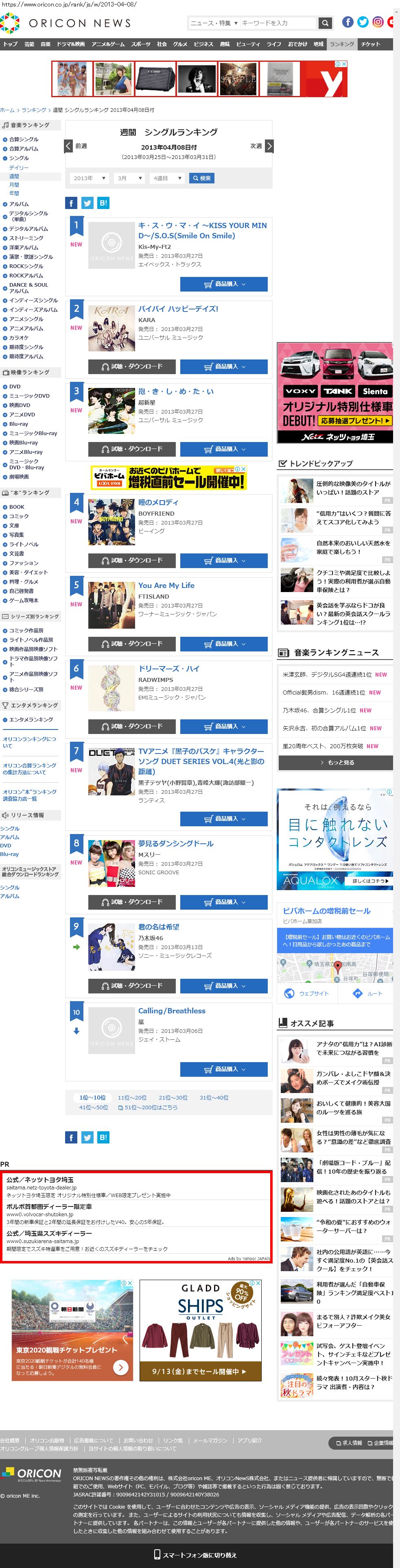The height and width of the screenshot is (1568, 400).
Task: Open the 4週目 week dropdown
Action: click(167, 179)
